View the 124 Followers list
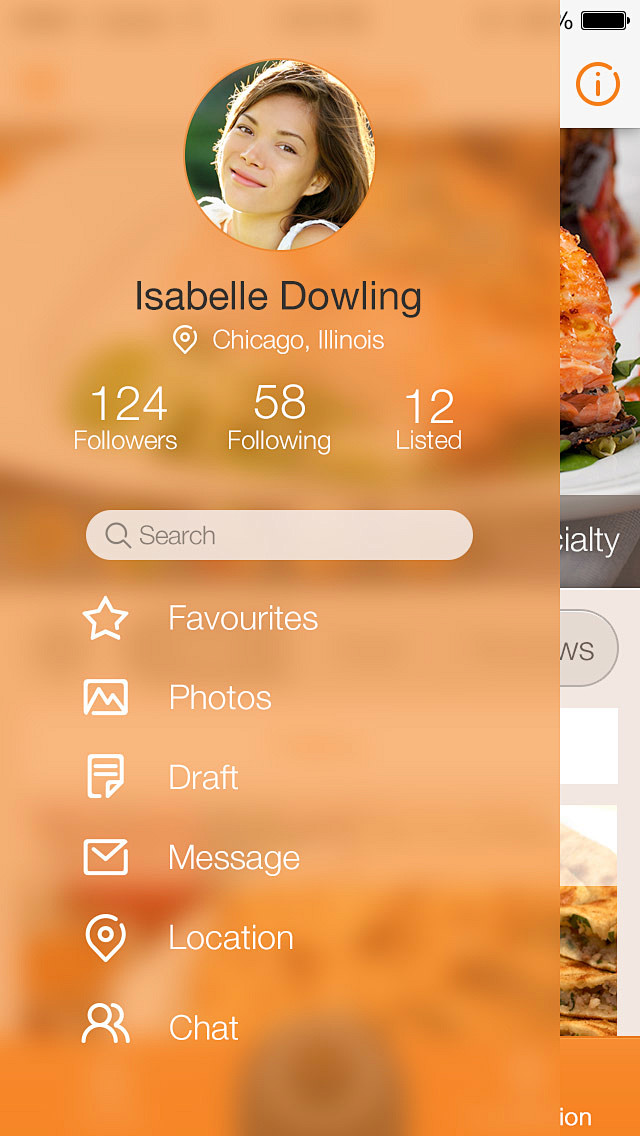Screen dimensions: 640x1136 (126, 418)
